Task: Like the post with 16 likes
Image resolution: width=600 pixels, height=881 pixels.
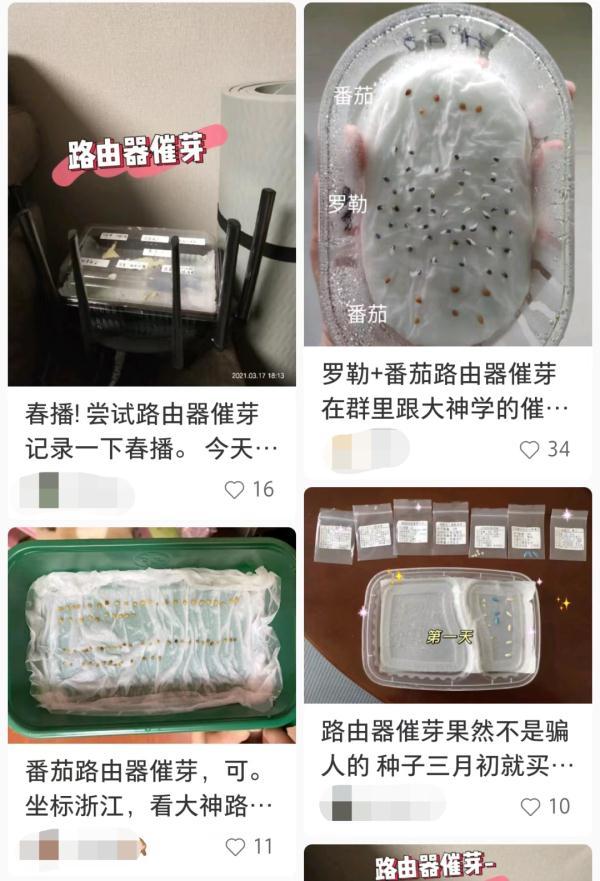Action: 234,490
